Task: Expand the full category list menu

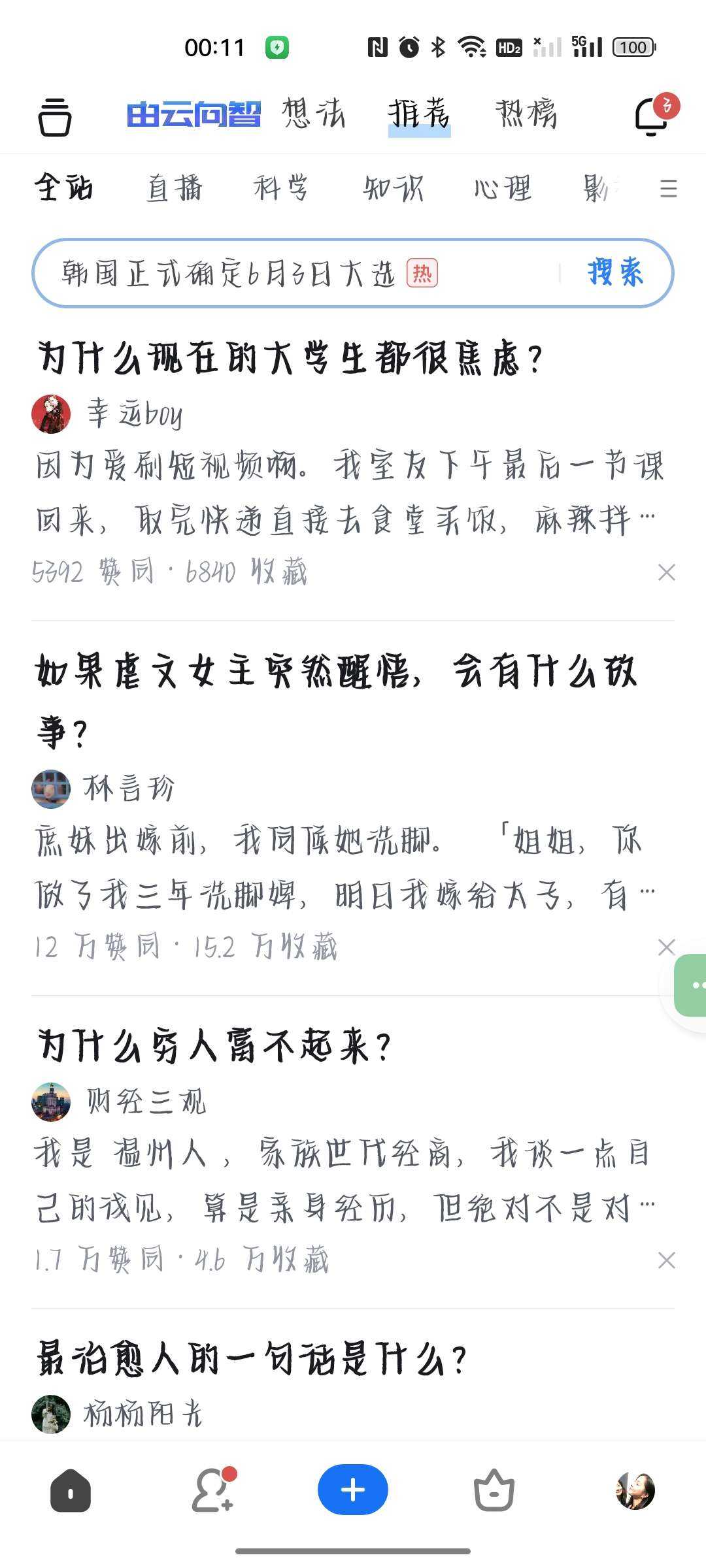Action: click(x=668, y=189)
